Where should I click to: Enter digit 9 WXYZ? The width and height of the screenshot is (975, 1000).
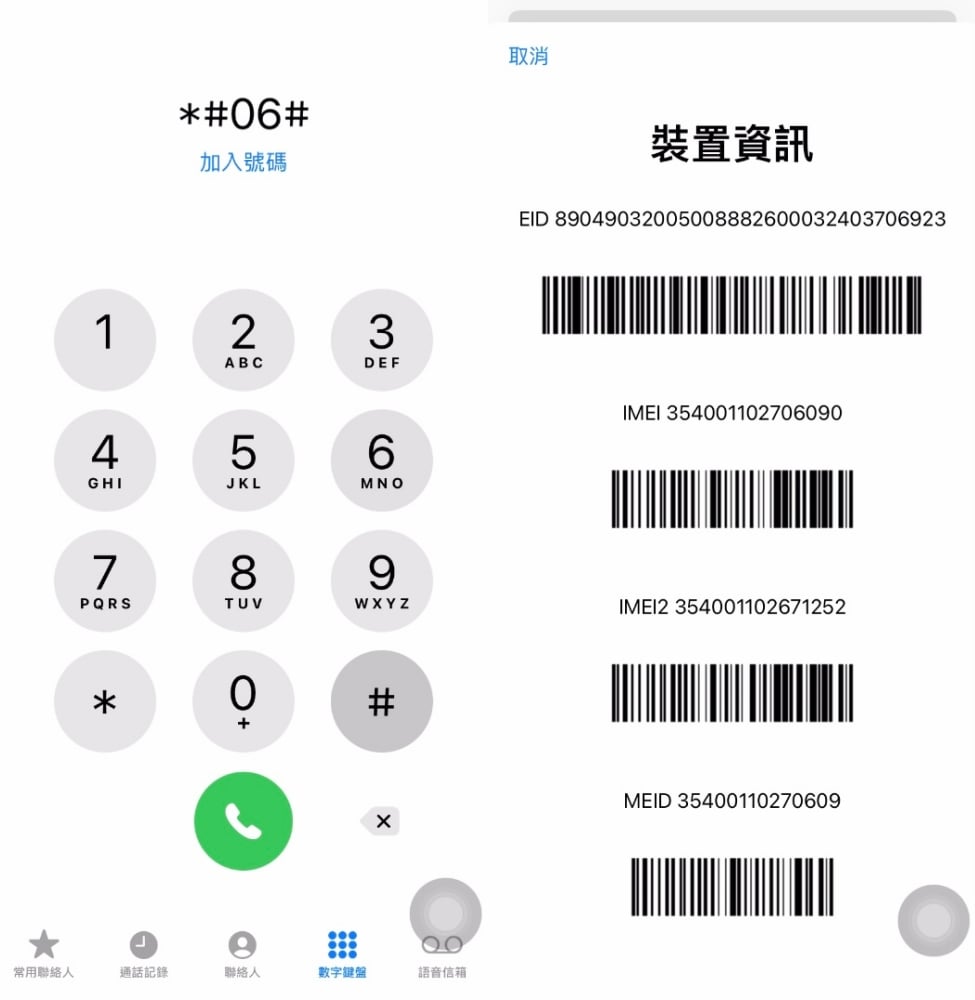coord(381,581)
